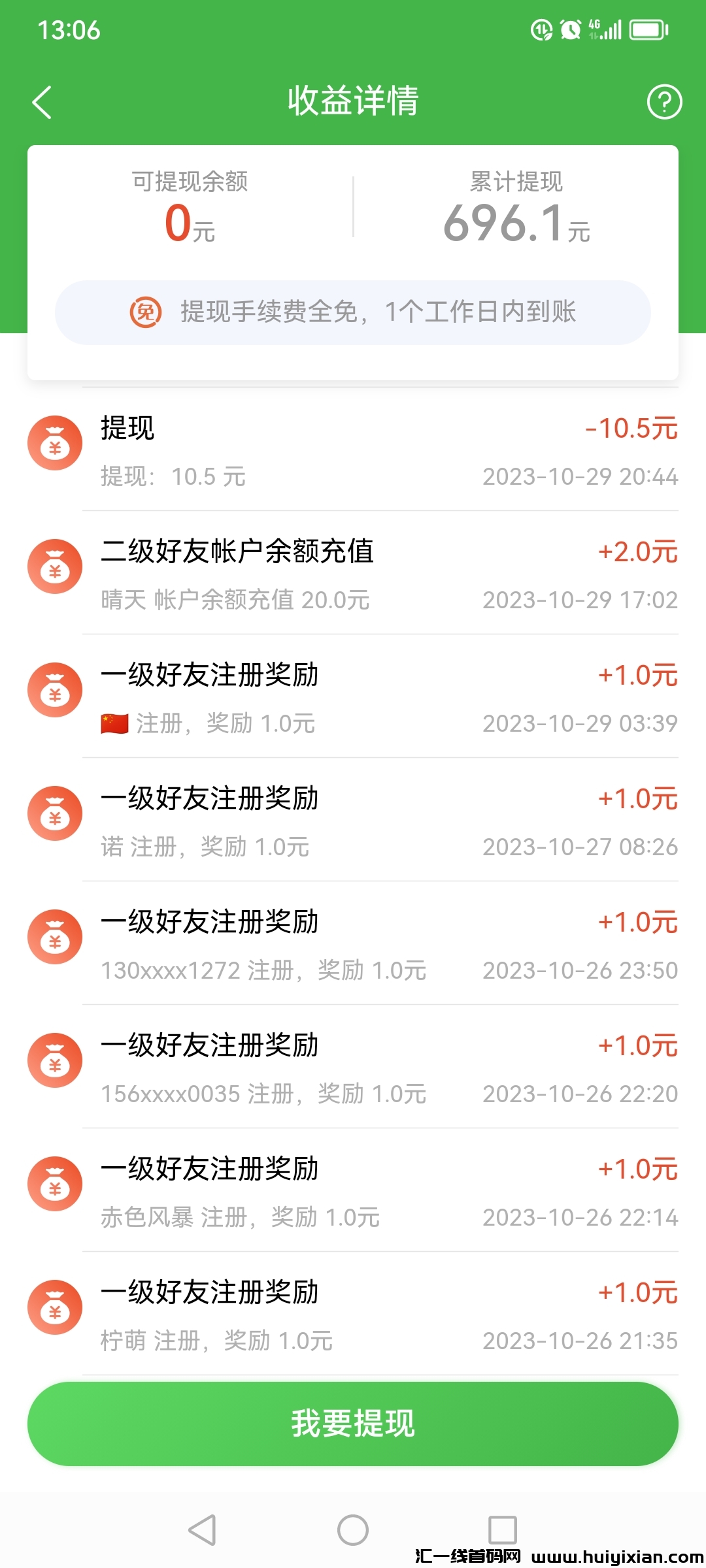Tap the Android recents square button
This screenshot has width=706, height=1568.
click(x=501, y=1529)
